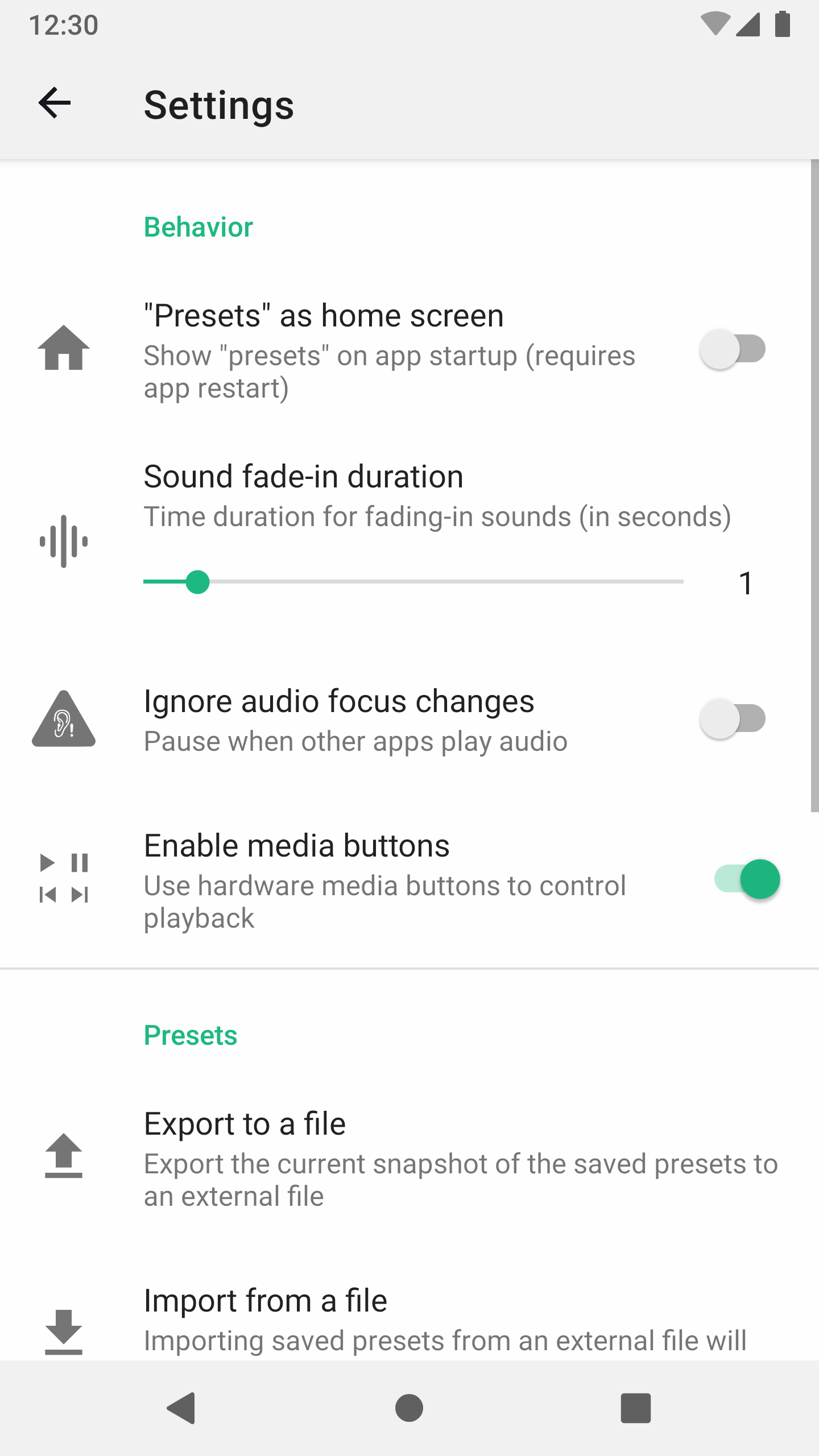This screenshot has height=1456, width=819.
Task: Open Export to a file
Action: click(409, 1158)
